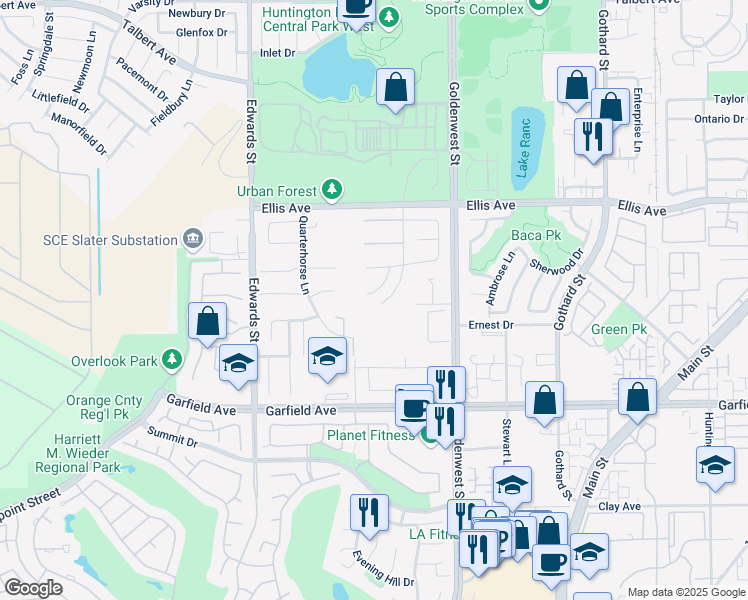Open the Google logo link
The width and height of the screenshot is (748, 600).
point(34,589)
